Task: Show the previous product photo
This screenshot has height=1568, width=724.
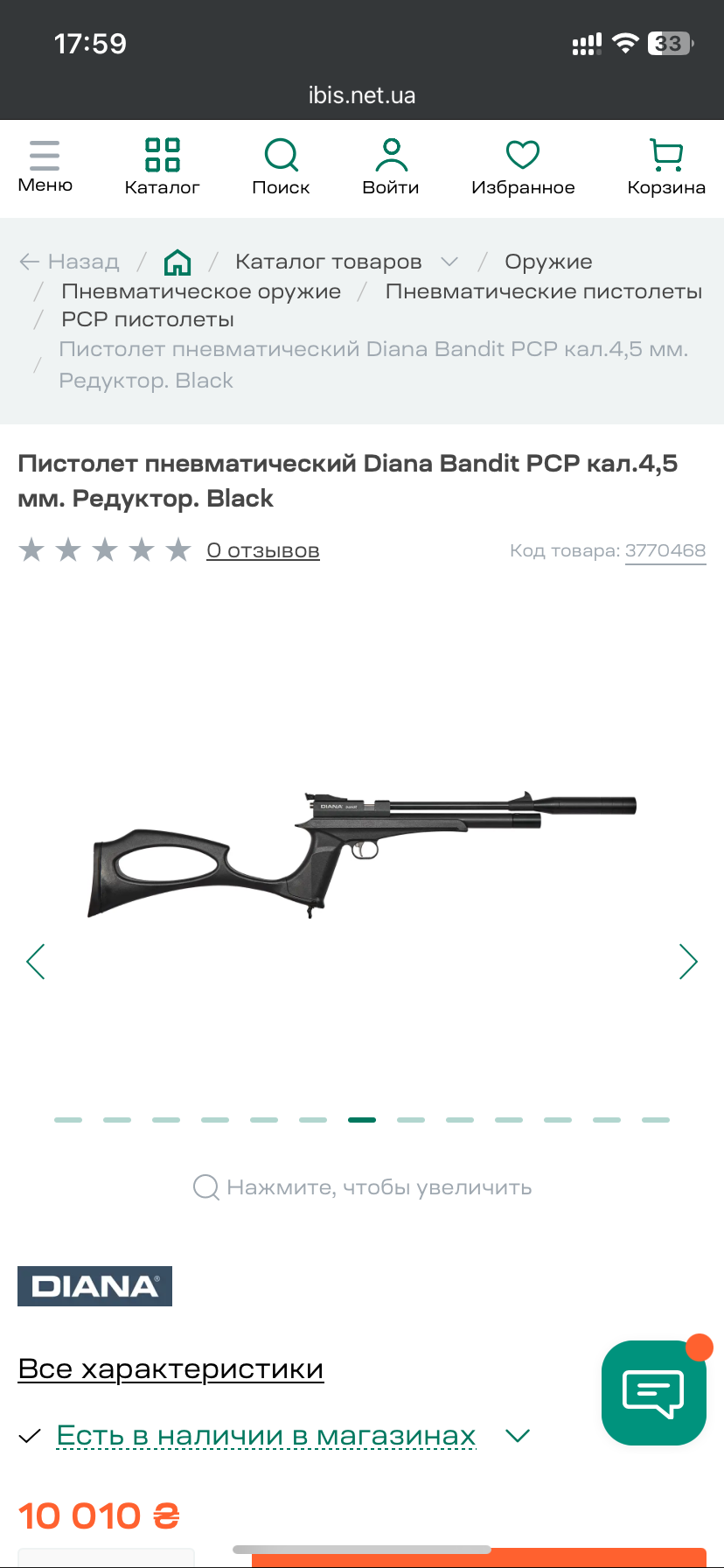Action: coord(36,962)
